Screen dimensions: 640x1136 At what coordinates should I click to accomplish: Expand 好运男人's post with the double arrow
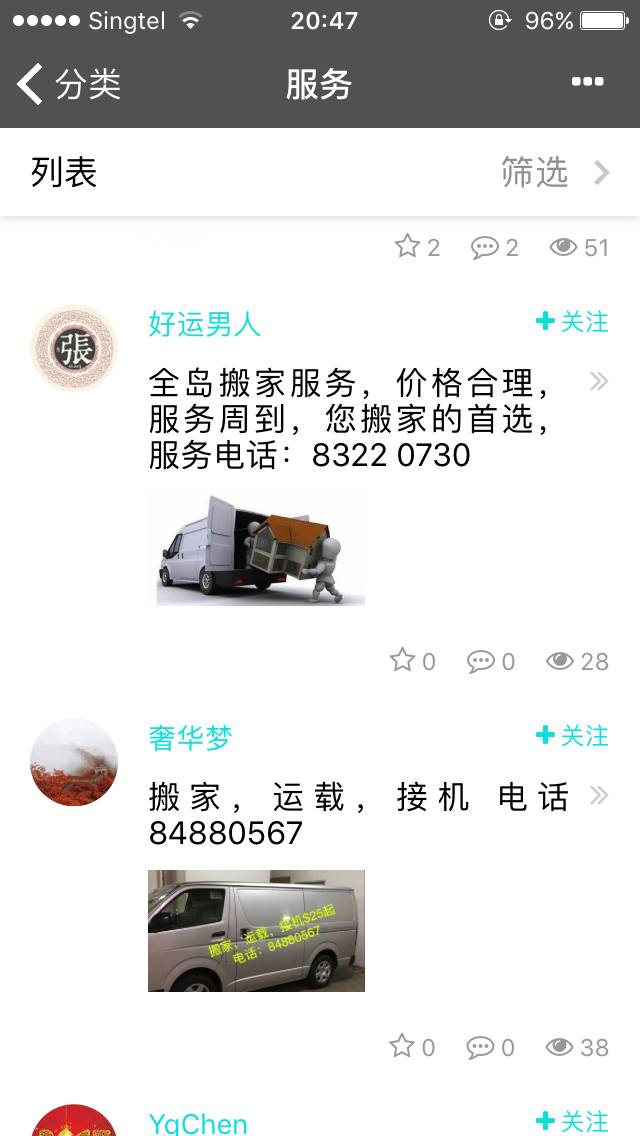[598, 381]
